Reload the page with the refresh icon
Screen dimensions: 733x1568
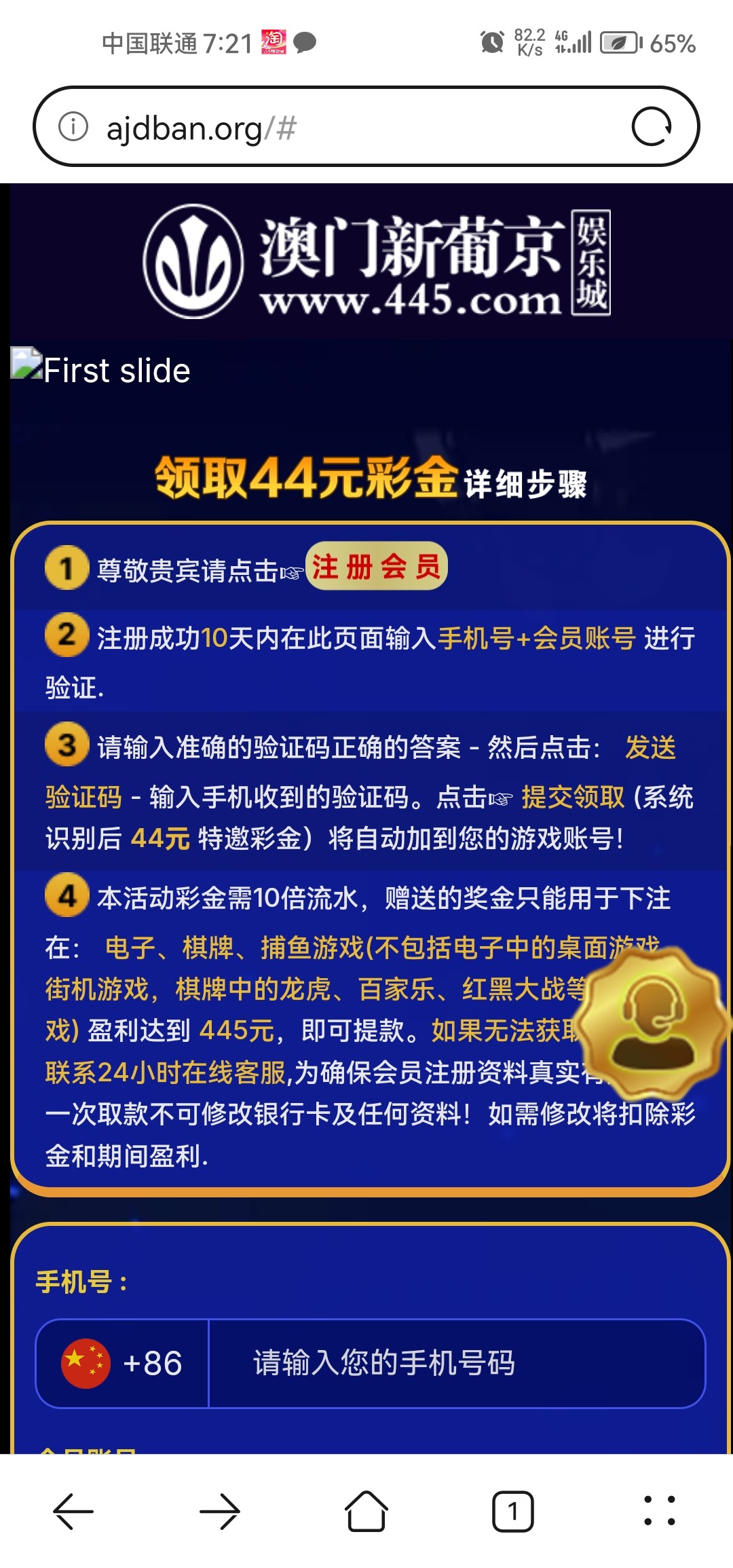[x=651, y=127]
